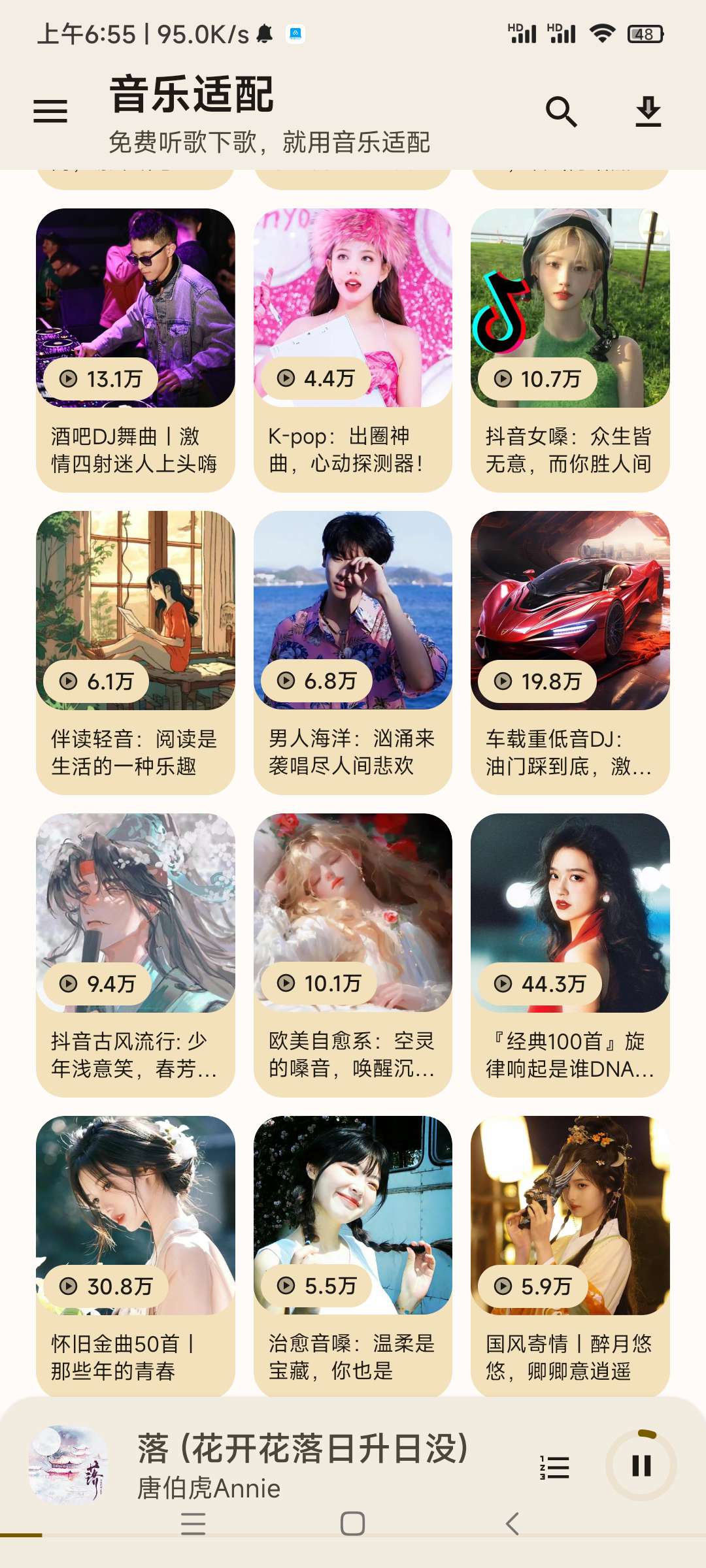This screenshot has height=1568, width=706.
Task: Open the 怀旧金曲50首 playlist
Action: 135,1256
